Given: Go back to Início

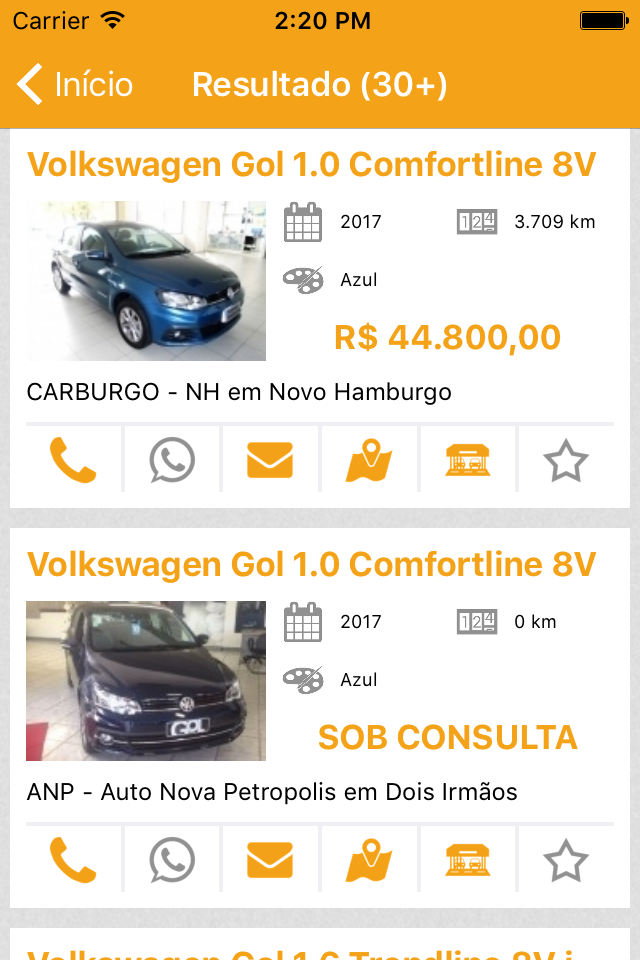Looking at the screenshot, I should click(75, 85).
